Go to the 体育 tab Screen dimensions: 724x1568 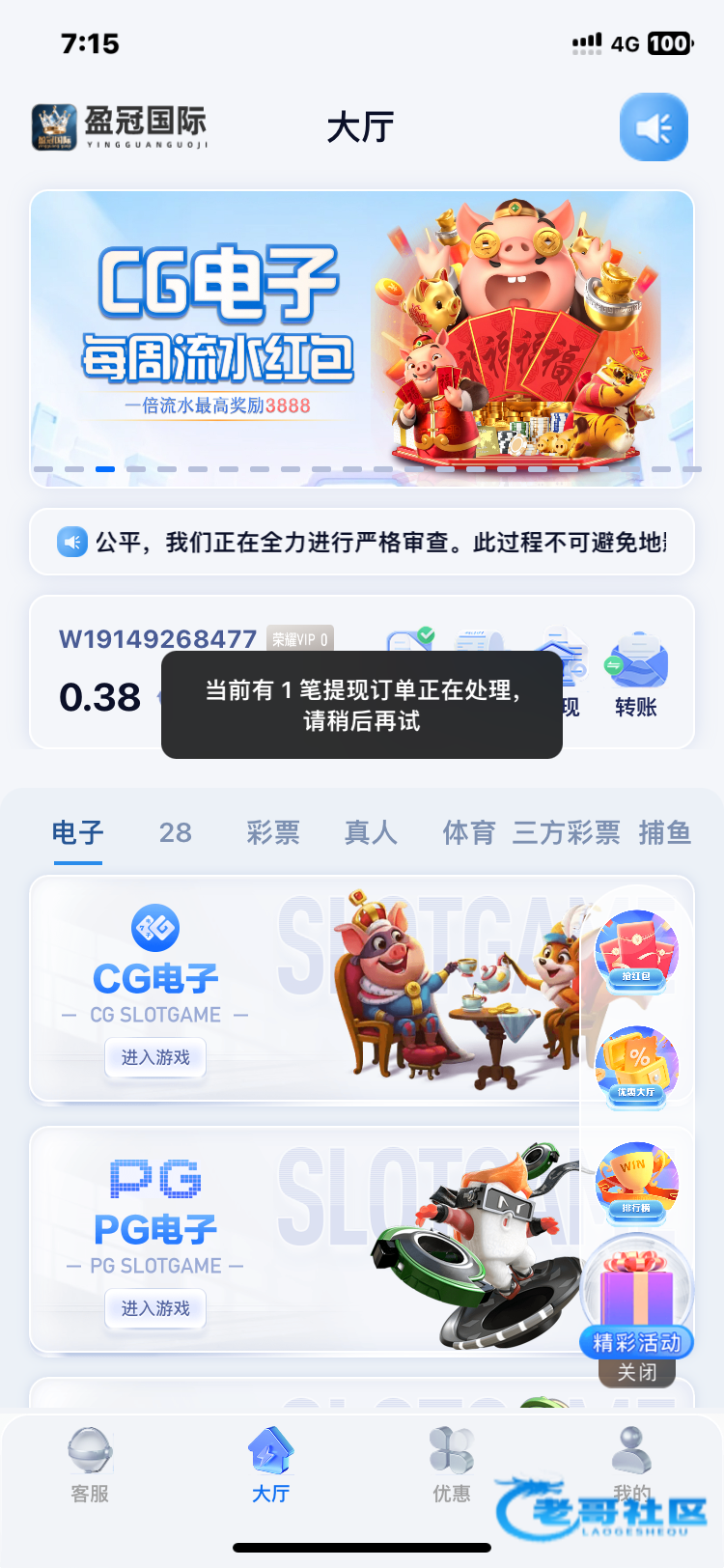[x=468, y=832]
